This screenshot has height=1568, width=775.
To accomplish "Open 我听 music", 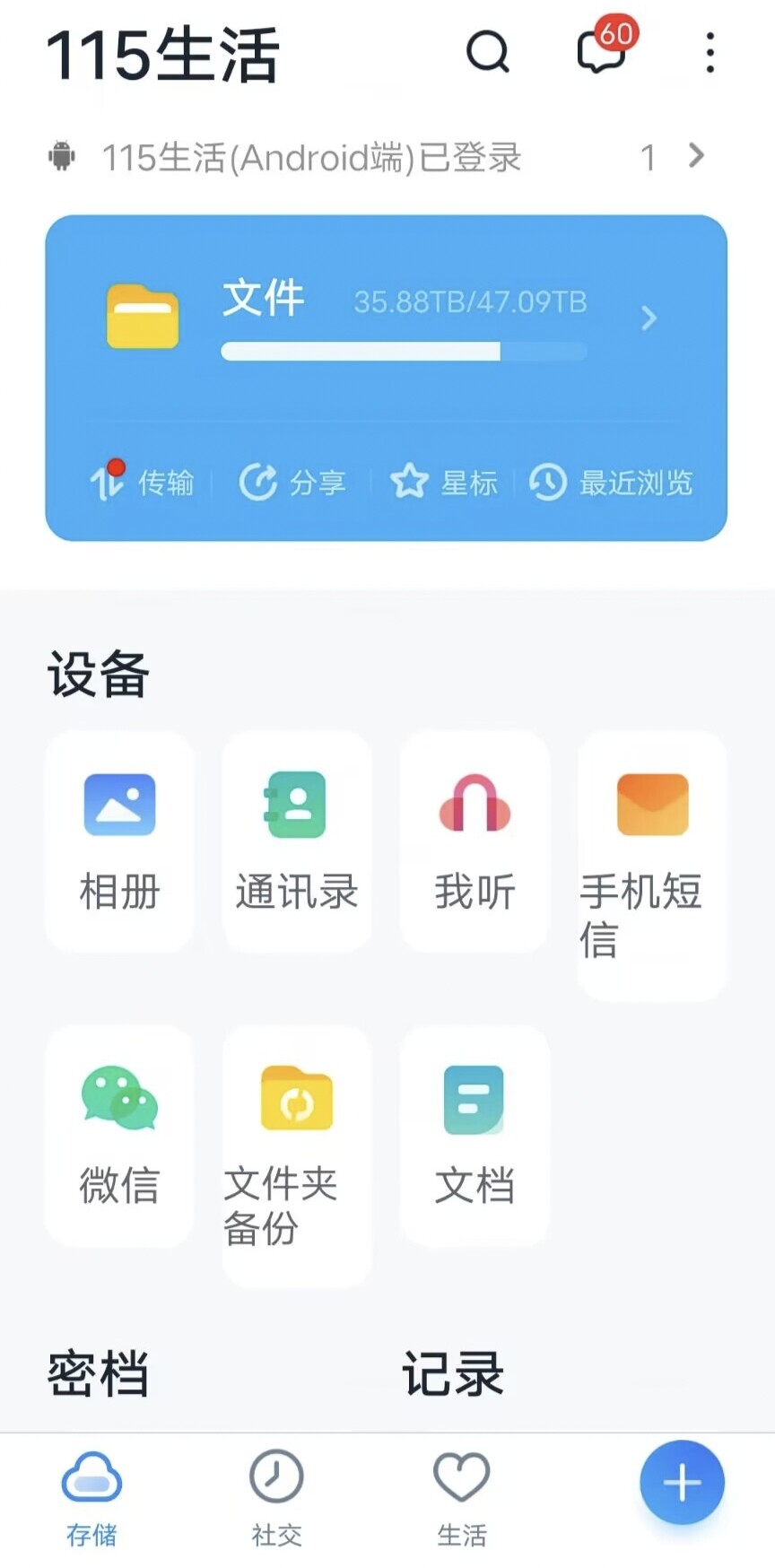I will pyautogui.click(x=475, y=841).
